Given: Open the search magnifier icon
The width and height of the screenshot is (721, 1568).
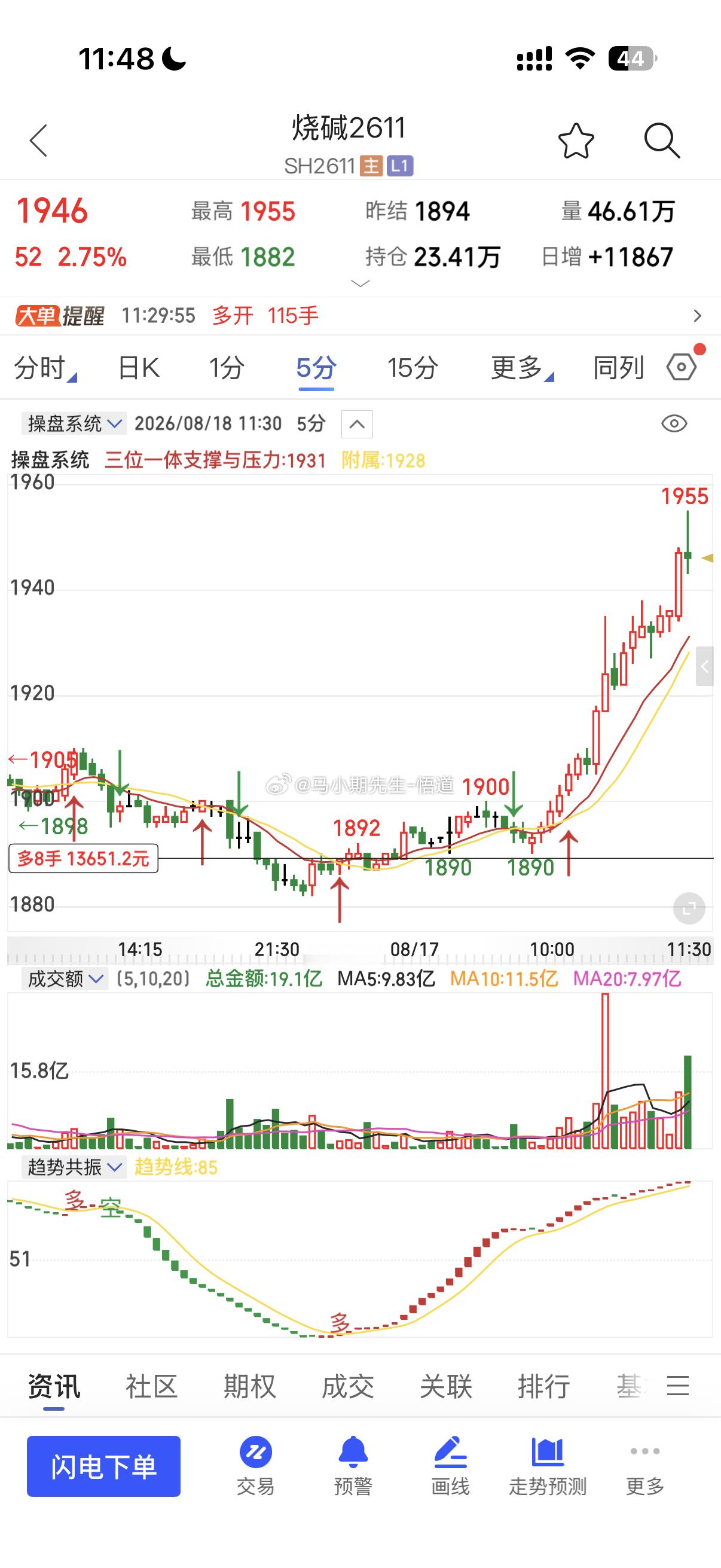Looking at the screenshot, I should [x=661, y=141].
